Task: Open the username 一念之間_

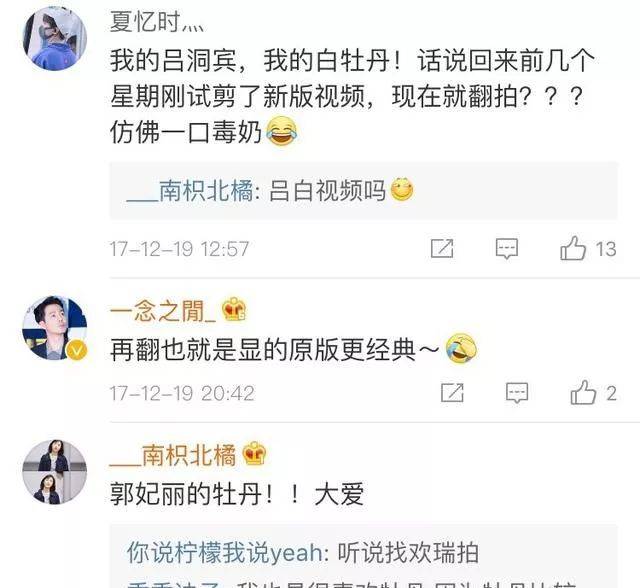Action: (x=162, y=309)
